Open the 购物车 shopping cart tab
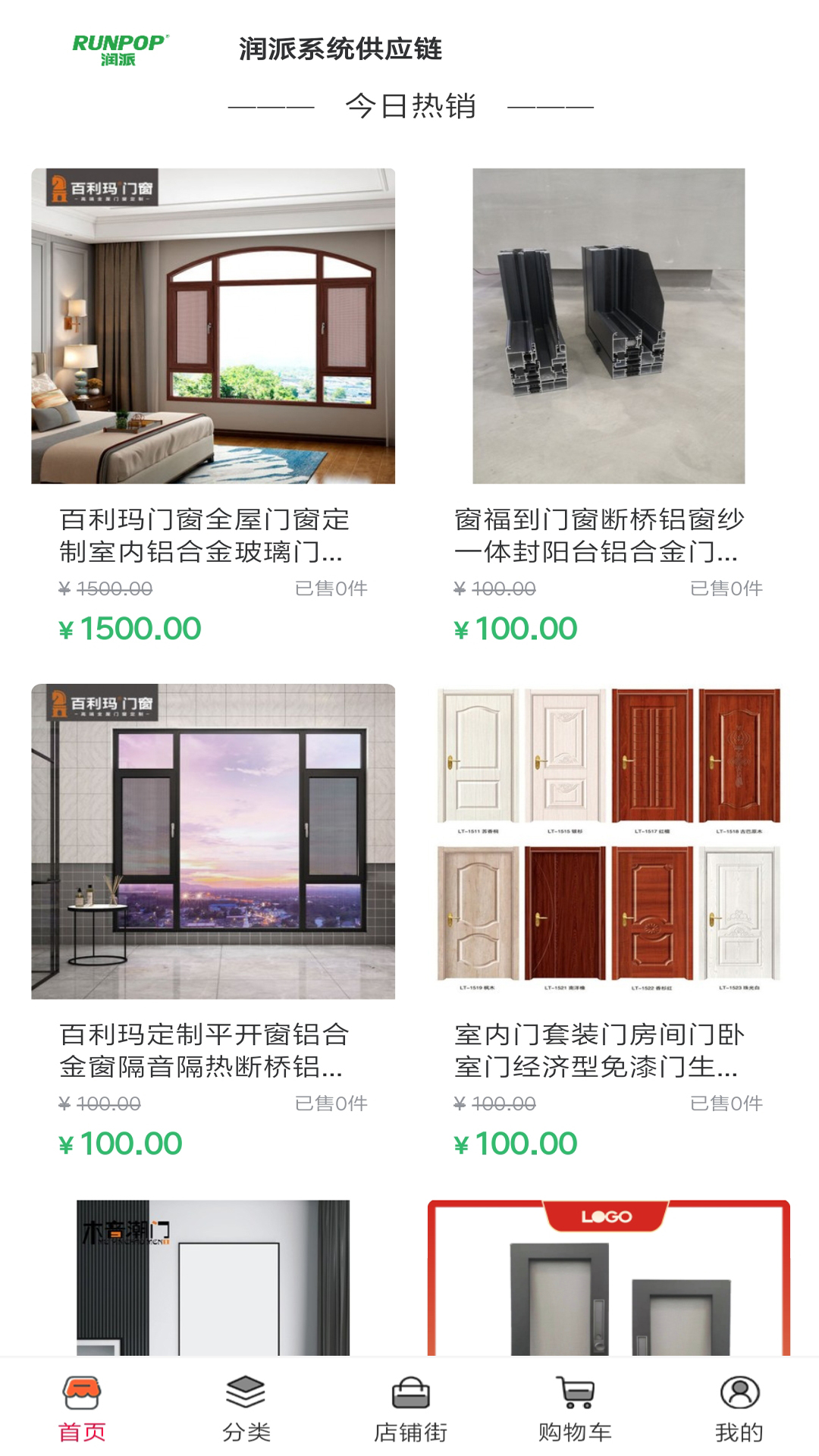 [x=575, y=1407]
